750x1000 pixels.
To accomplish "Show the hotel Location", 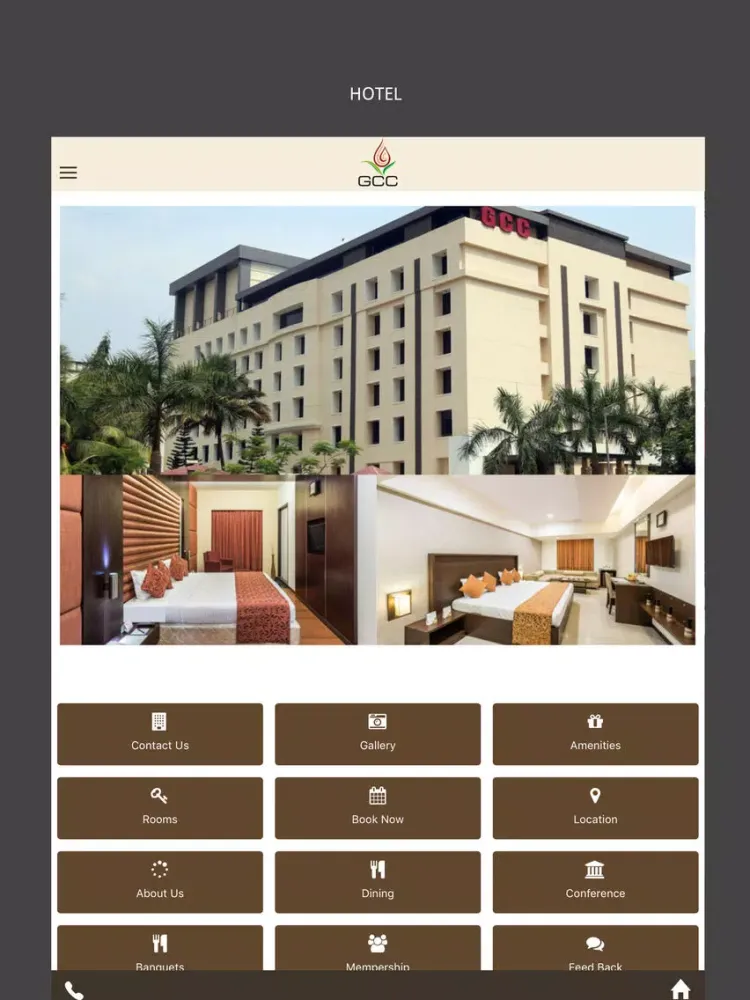I will (595, 808).
